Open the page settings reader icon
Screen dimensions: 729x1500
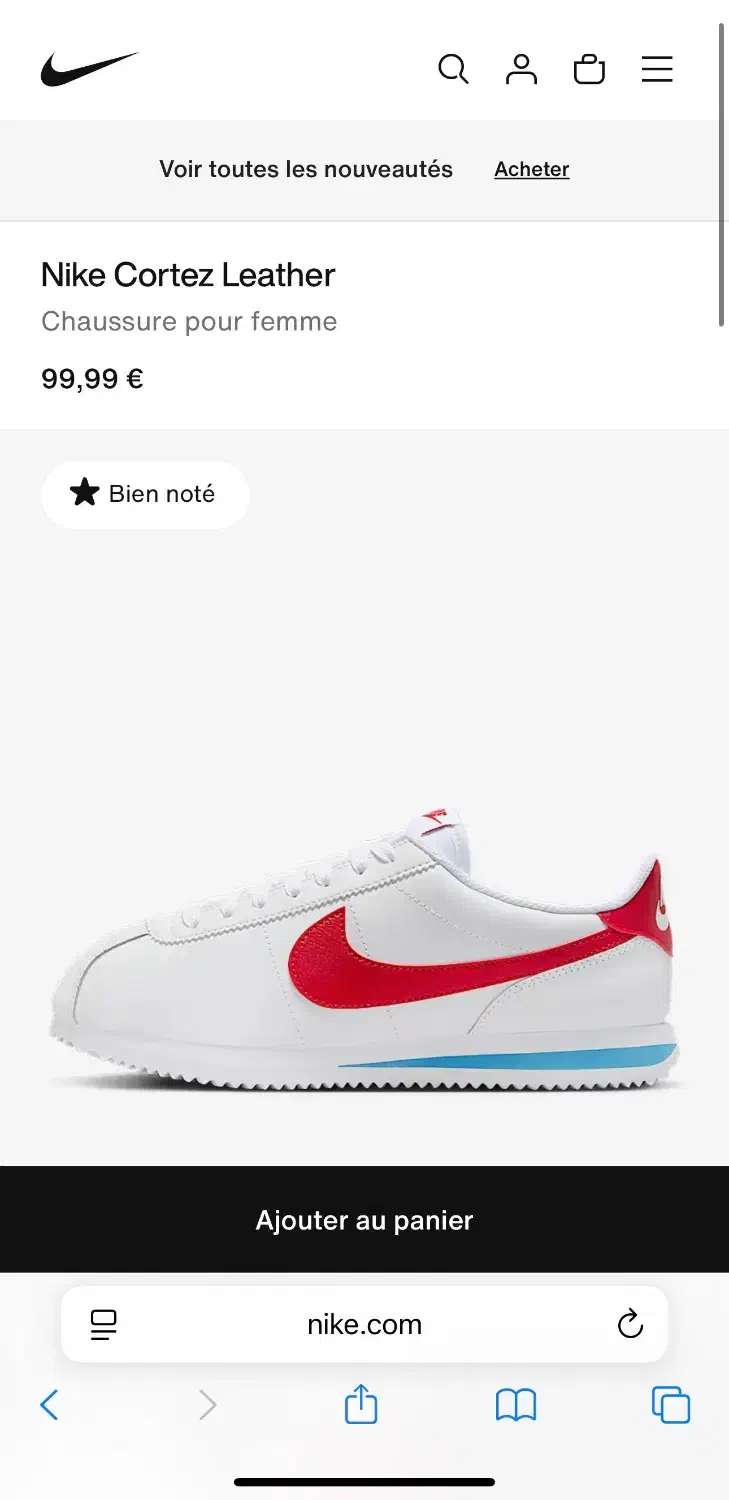click(x=104, y=1325)
